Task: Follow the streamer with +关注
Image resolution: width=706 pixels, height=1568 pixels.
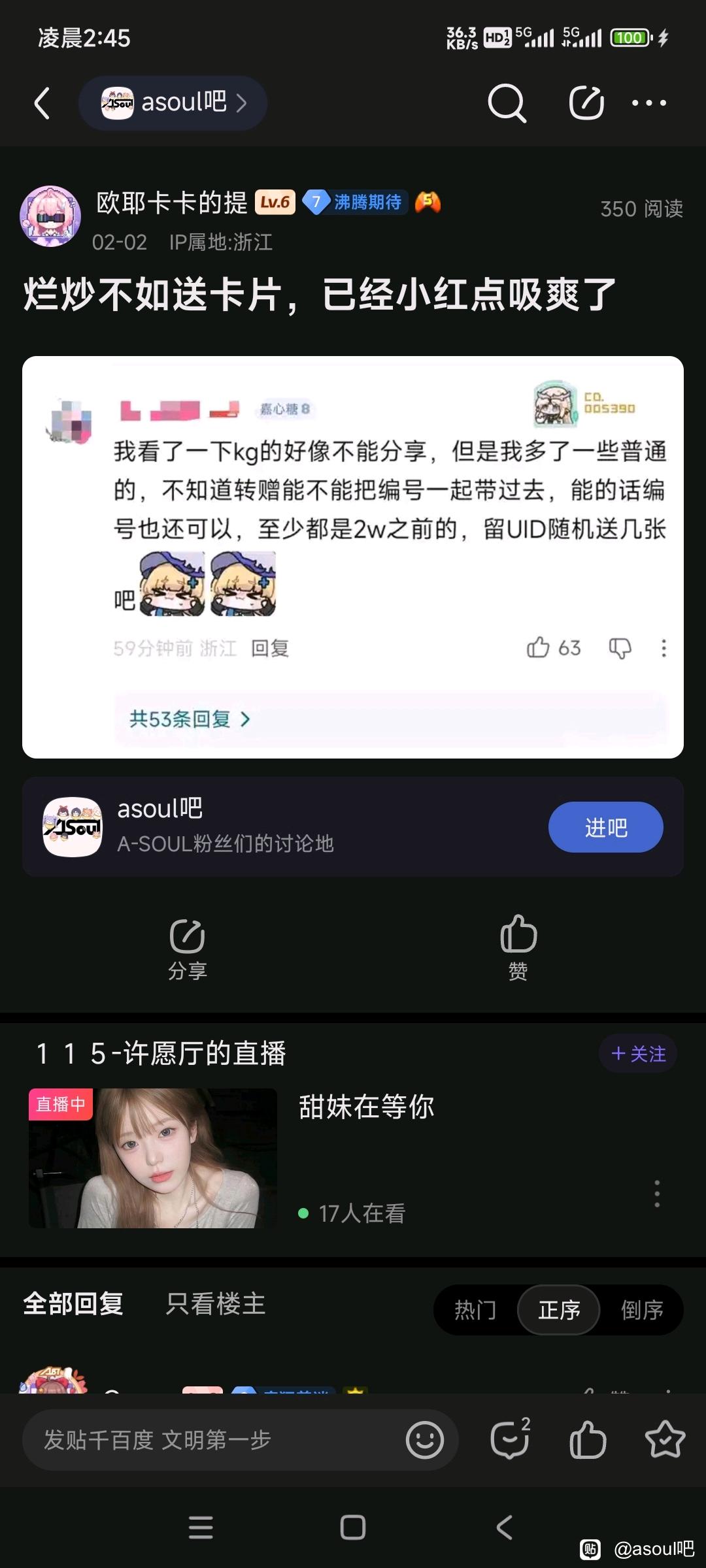Action: coord(638,1054)
